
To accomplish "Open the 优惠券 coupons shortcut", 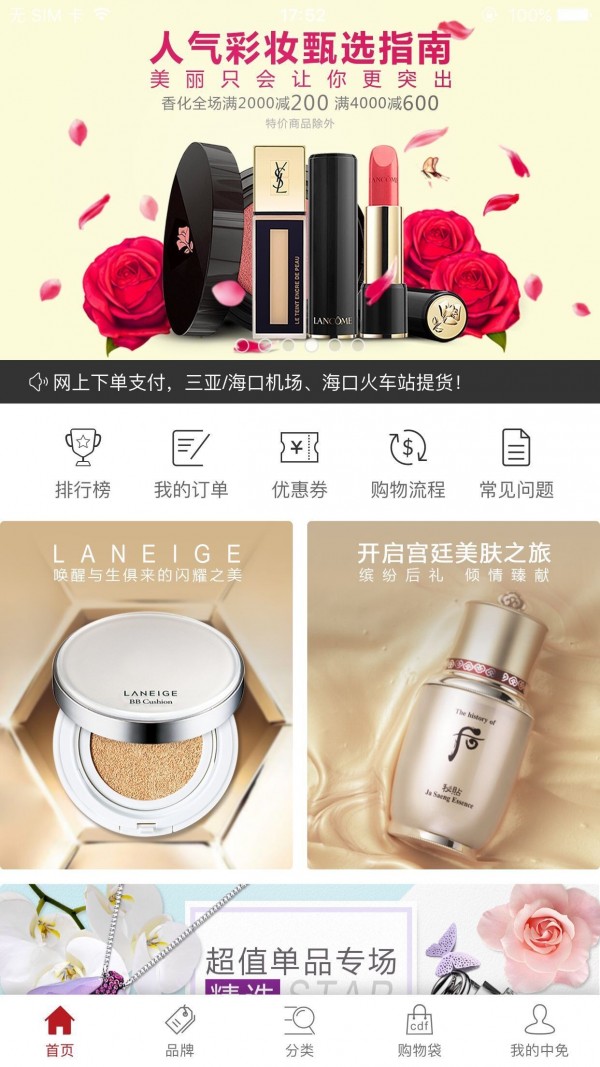I will click(x=299, y=462).
